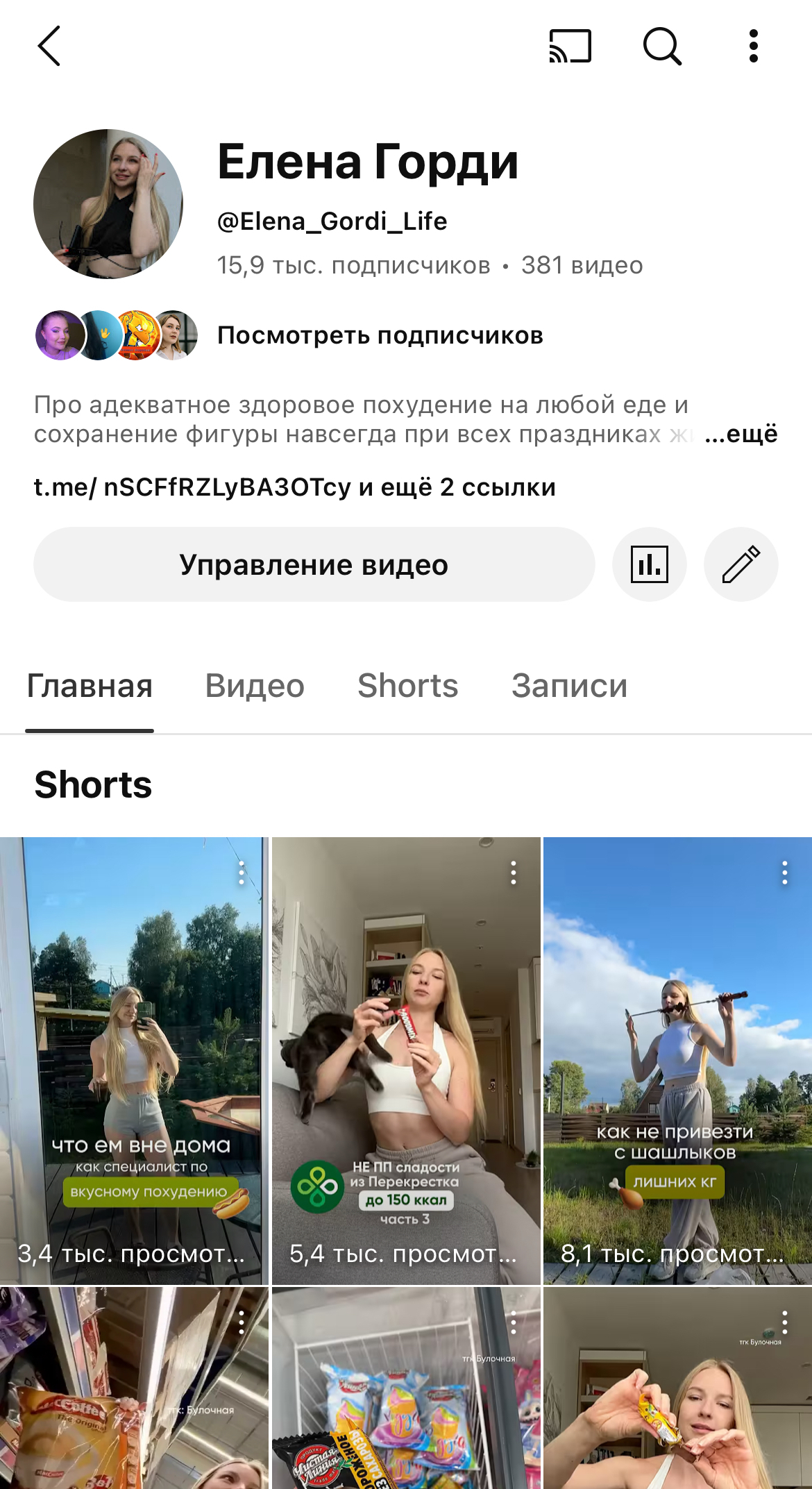The image size is (812, 1489).
Task: Switch to the Видео tab
Action: pyautogui.click(x=255, y=686)
